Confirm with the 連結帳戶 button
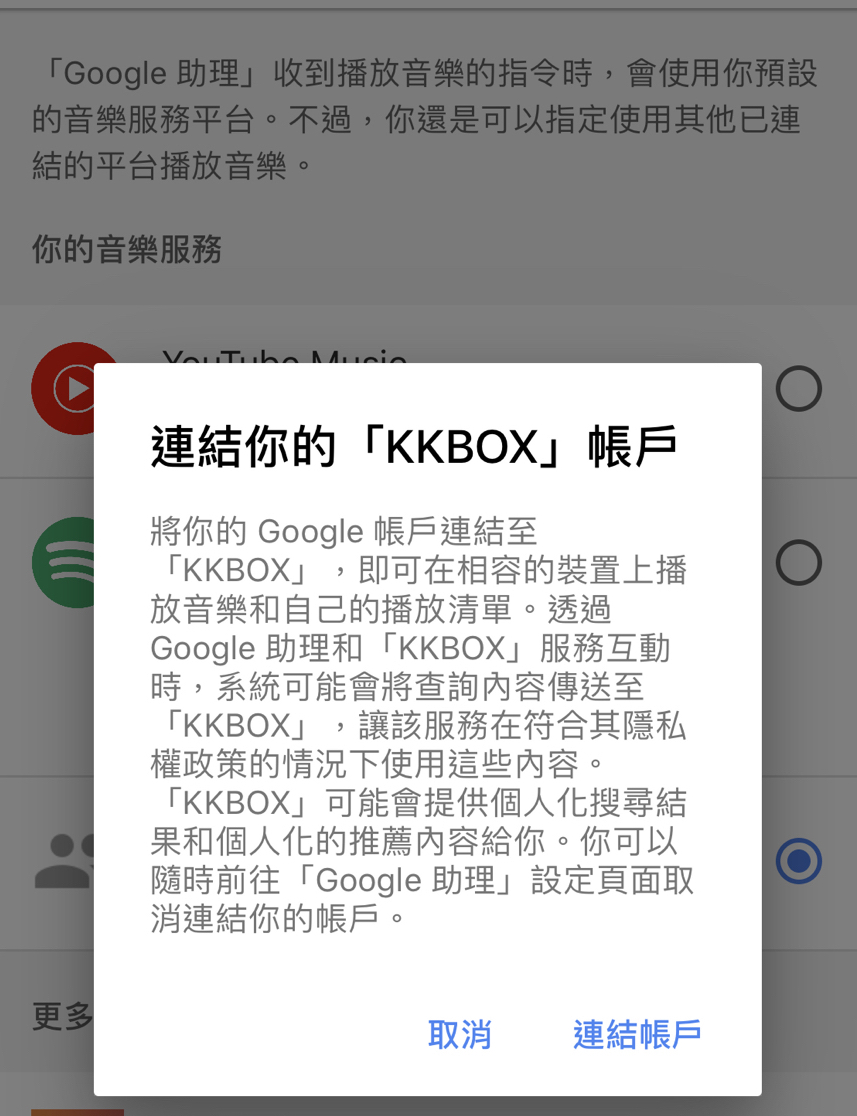This screenshot has height=1116, width=857. [637, 1034]
